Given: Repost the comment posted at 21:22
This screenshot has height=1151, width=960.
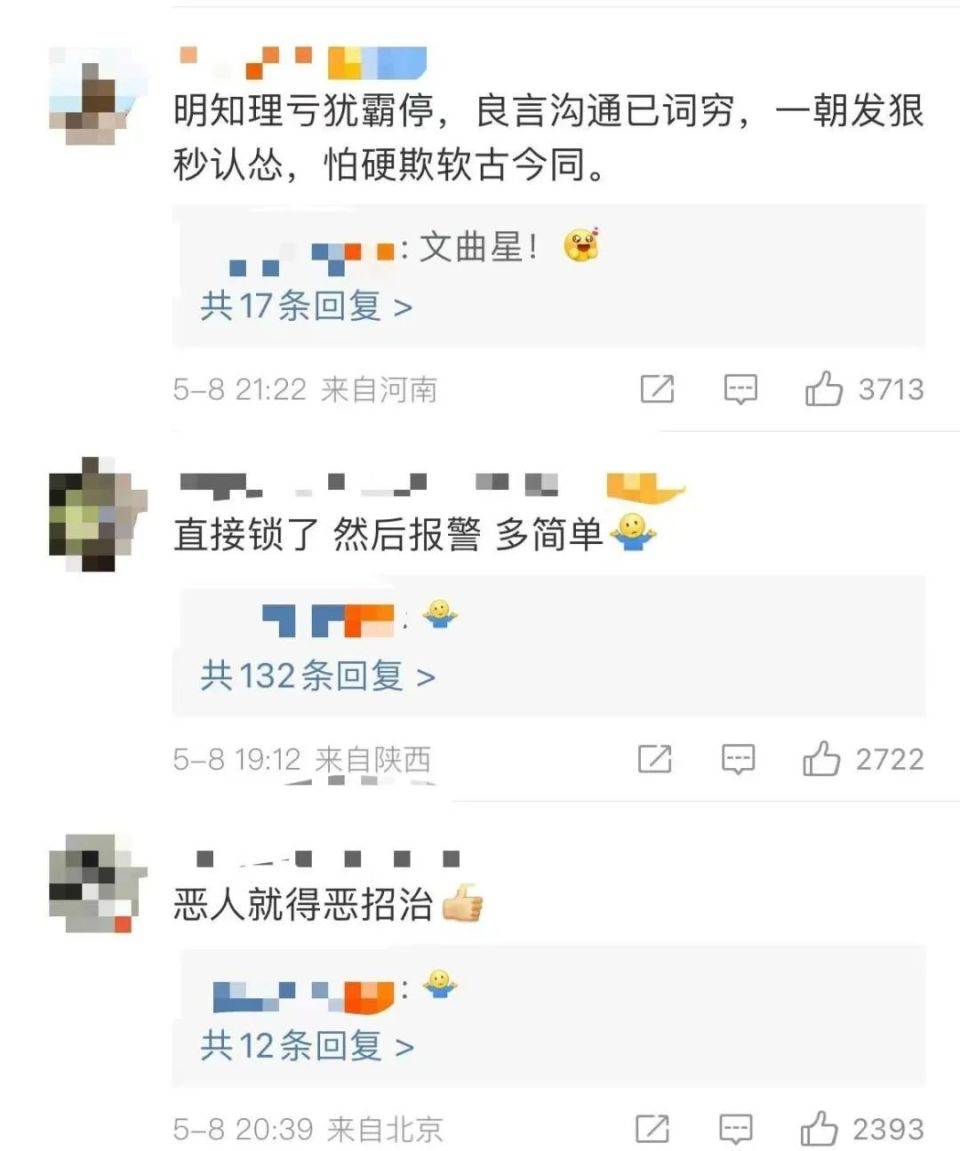Looking at the screenshot, I should pyautogui.click(x=656, y=389).
